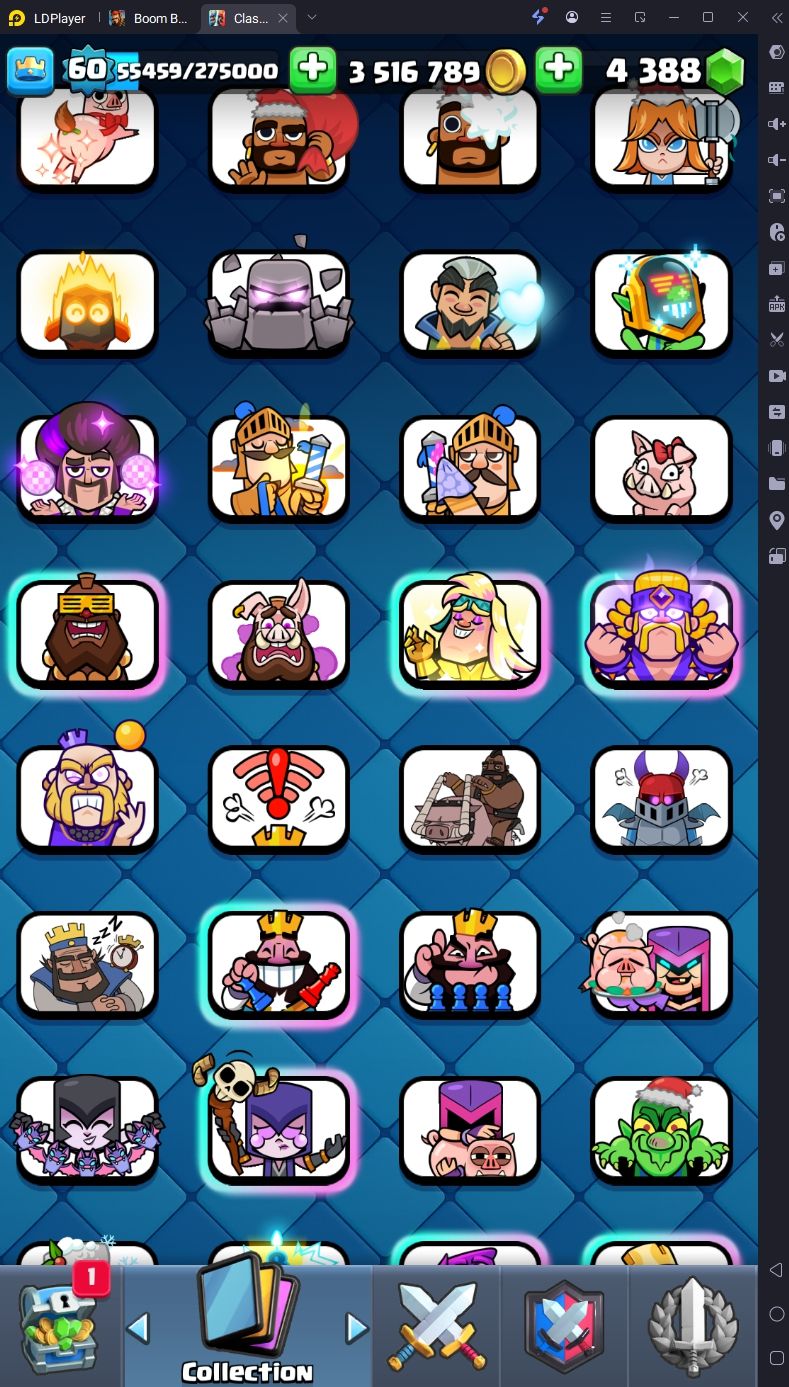Choose the Wi-Fi warning exclamation emote
The image size is (789, 1387).
[279, 798]
